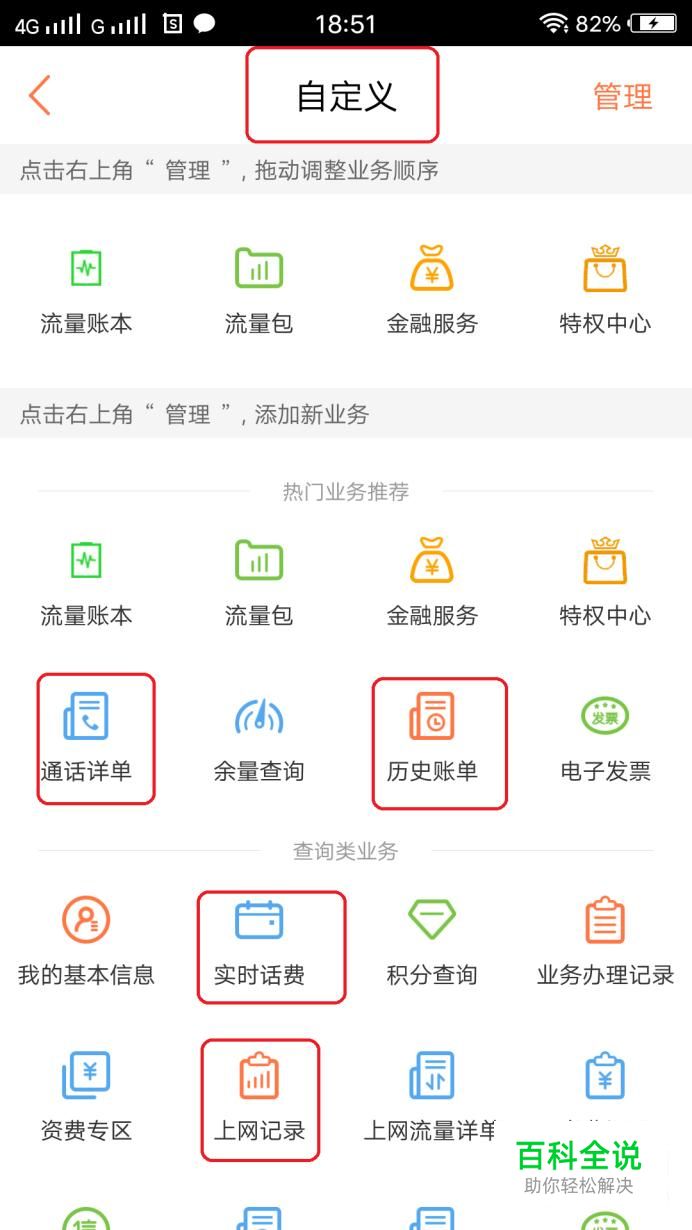Open 上网流量详单

point(432,1097)
